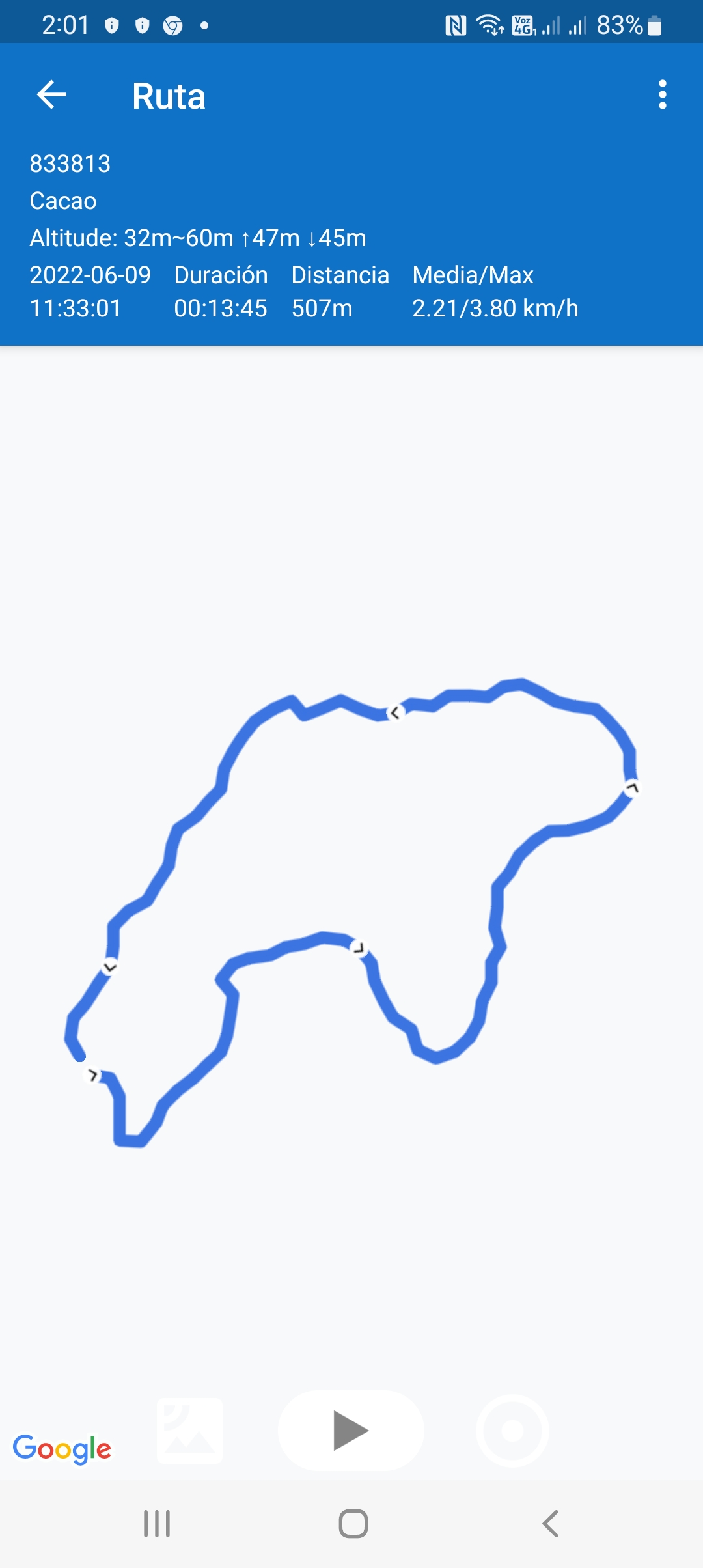Image resolution: width=703 pixels, height=1568 pixels.
Task: Tap the map image icon beside play
Action: [x=190, y=1431]
